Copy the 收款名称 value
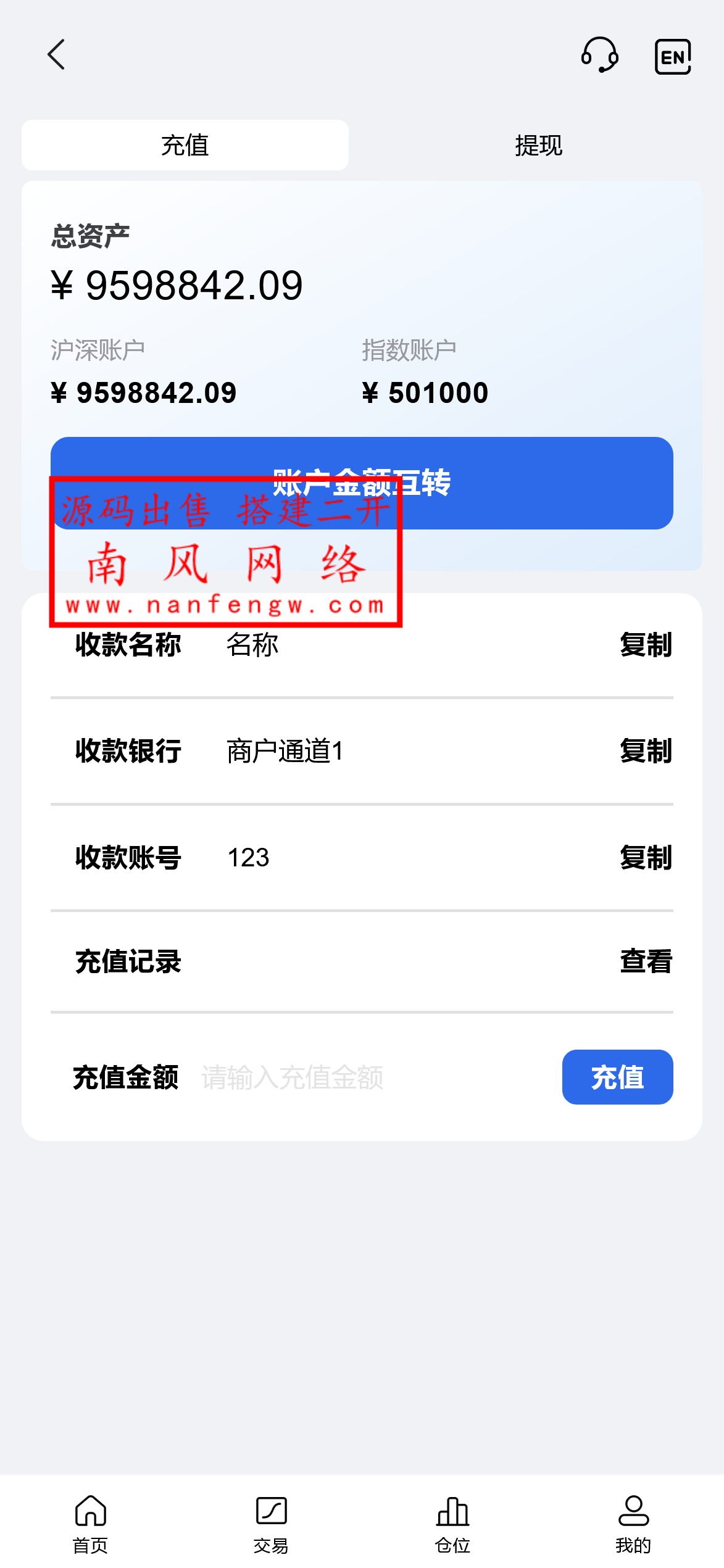 645,645
